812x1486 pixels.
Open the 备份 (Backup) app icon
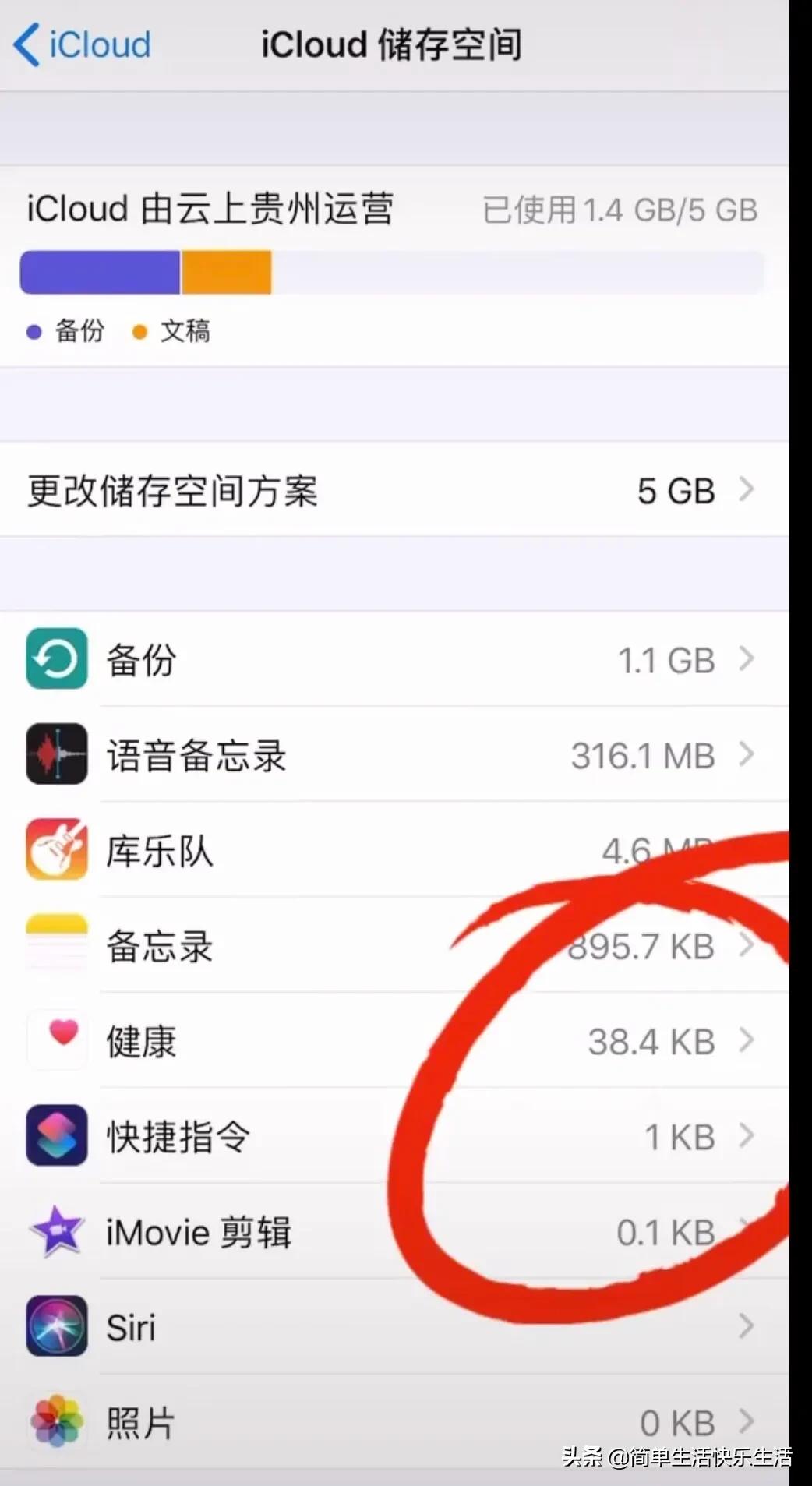(x=55, y=658)
